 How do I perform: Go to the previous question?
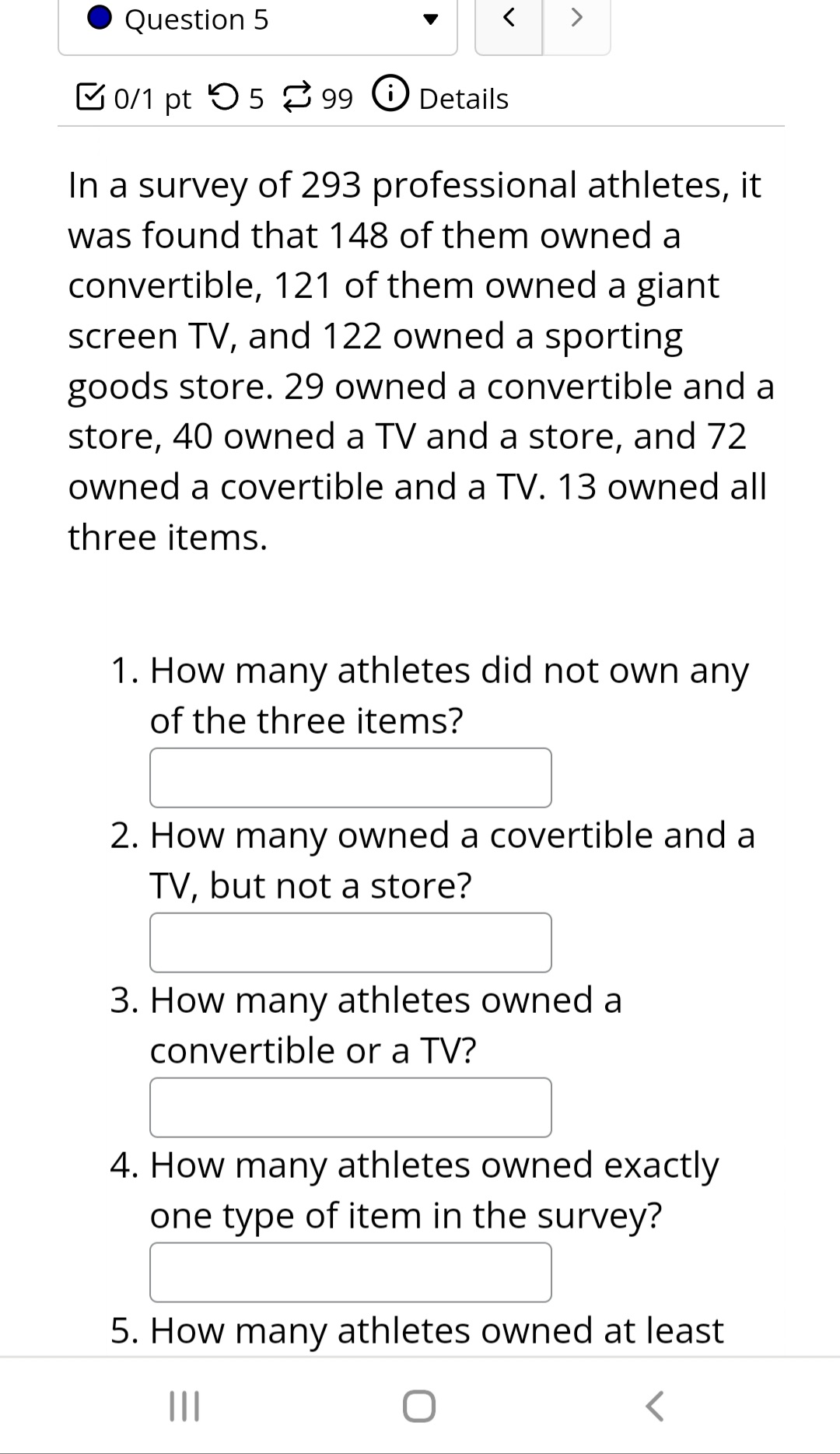pos(509,19)
